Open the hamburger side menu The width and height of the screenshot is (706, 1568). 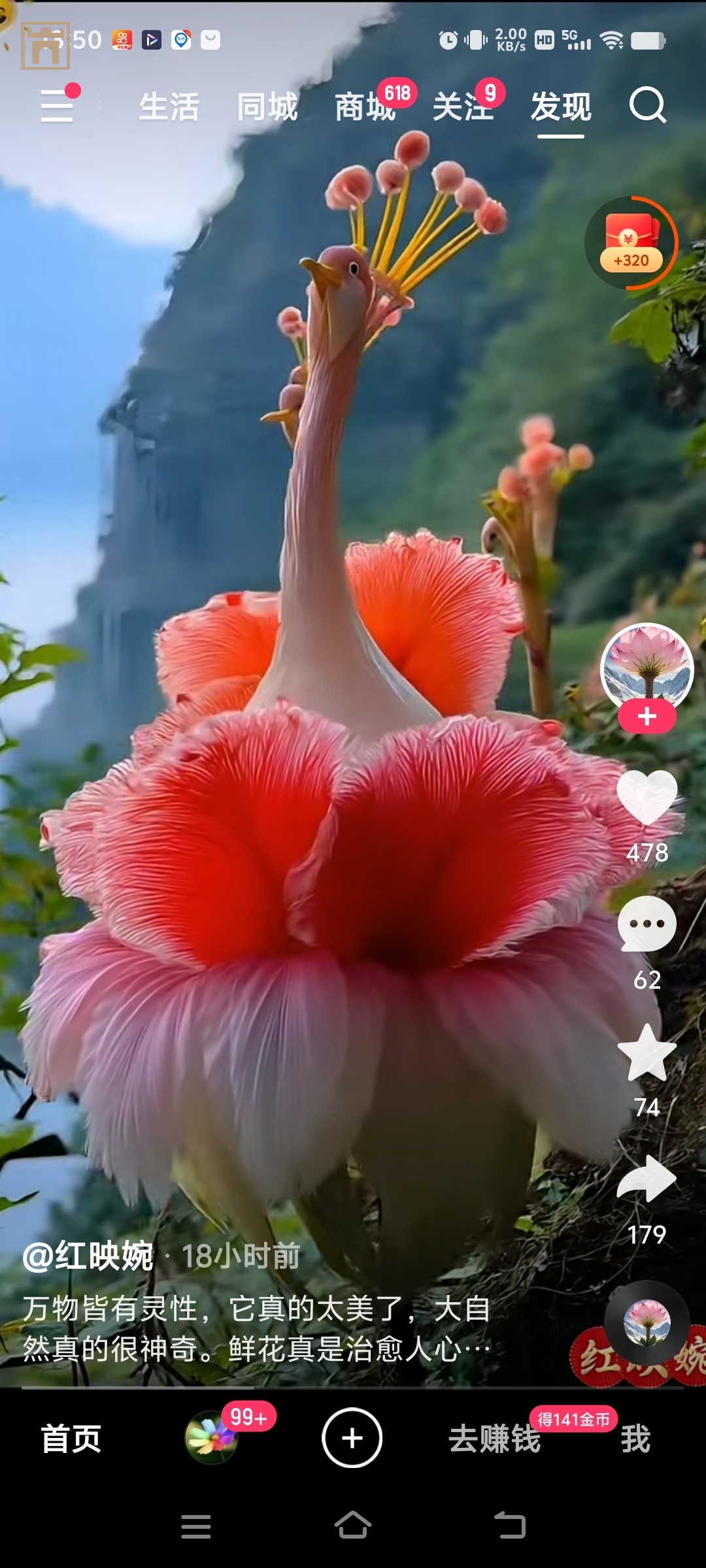coord(58,105)
